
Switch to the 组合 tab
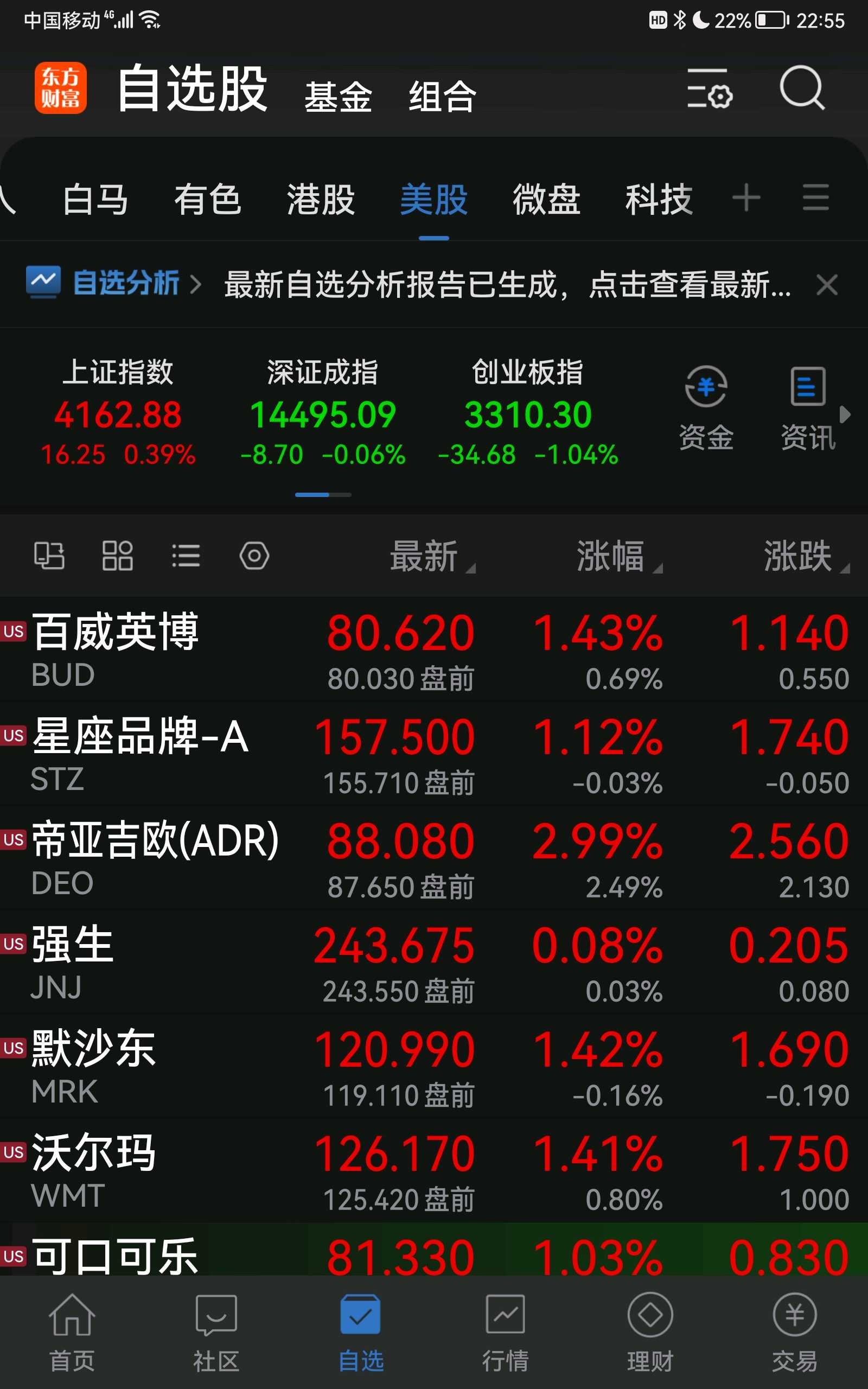pyautogui.click(x=443, y=97)
